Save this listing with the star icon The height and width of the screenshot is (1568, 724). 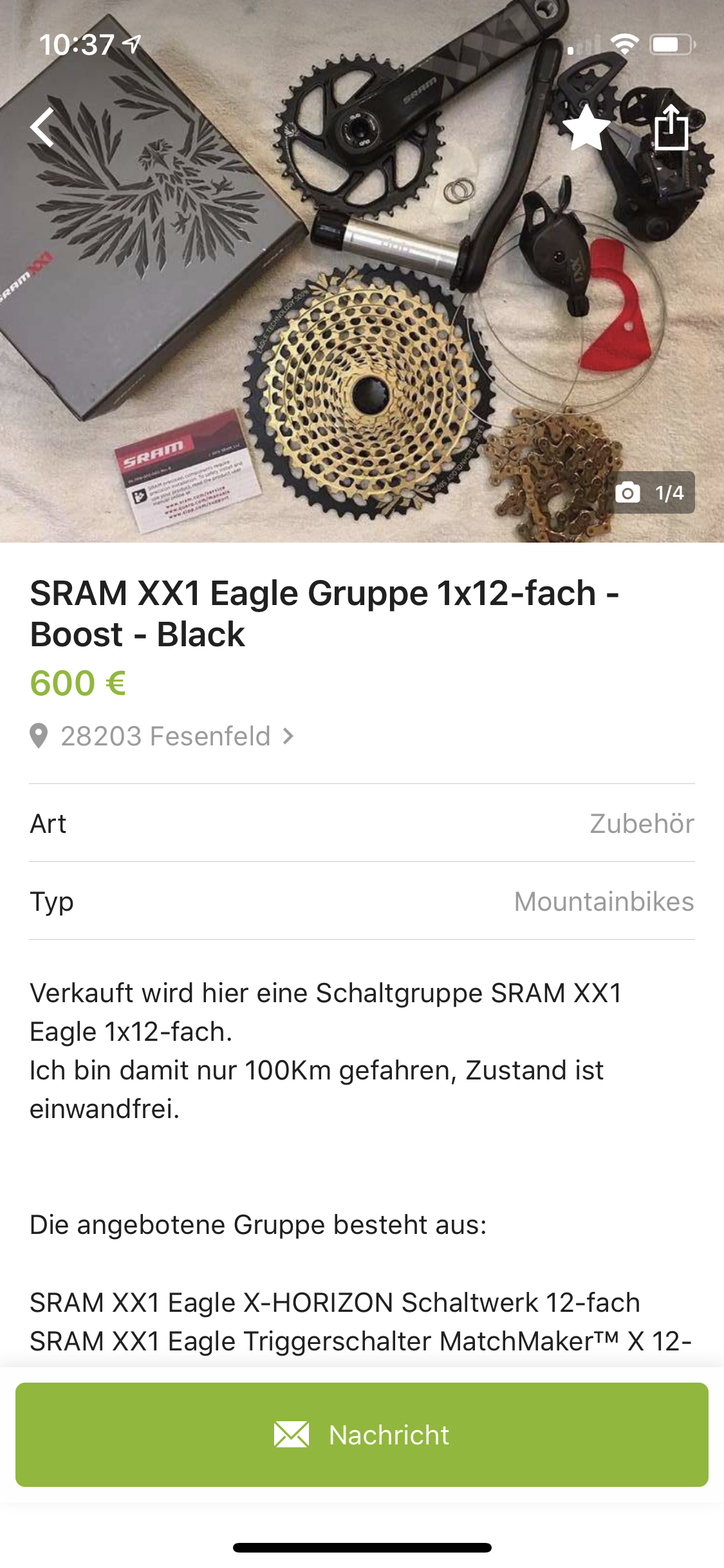click(586, 127)
